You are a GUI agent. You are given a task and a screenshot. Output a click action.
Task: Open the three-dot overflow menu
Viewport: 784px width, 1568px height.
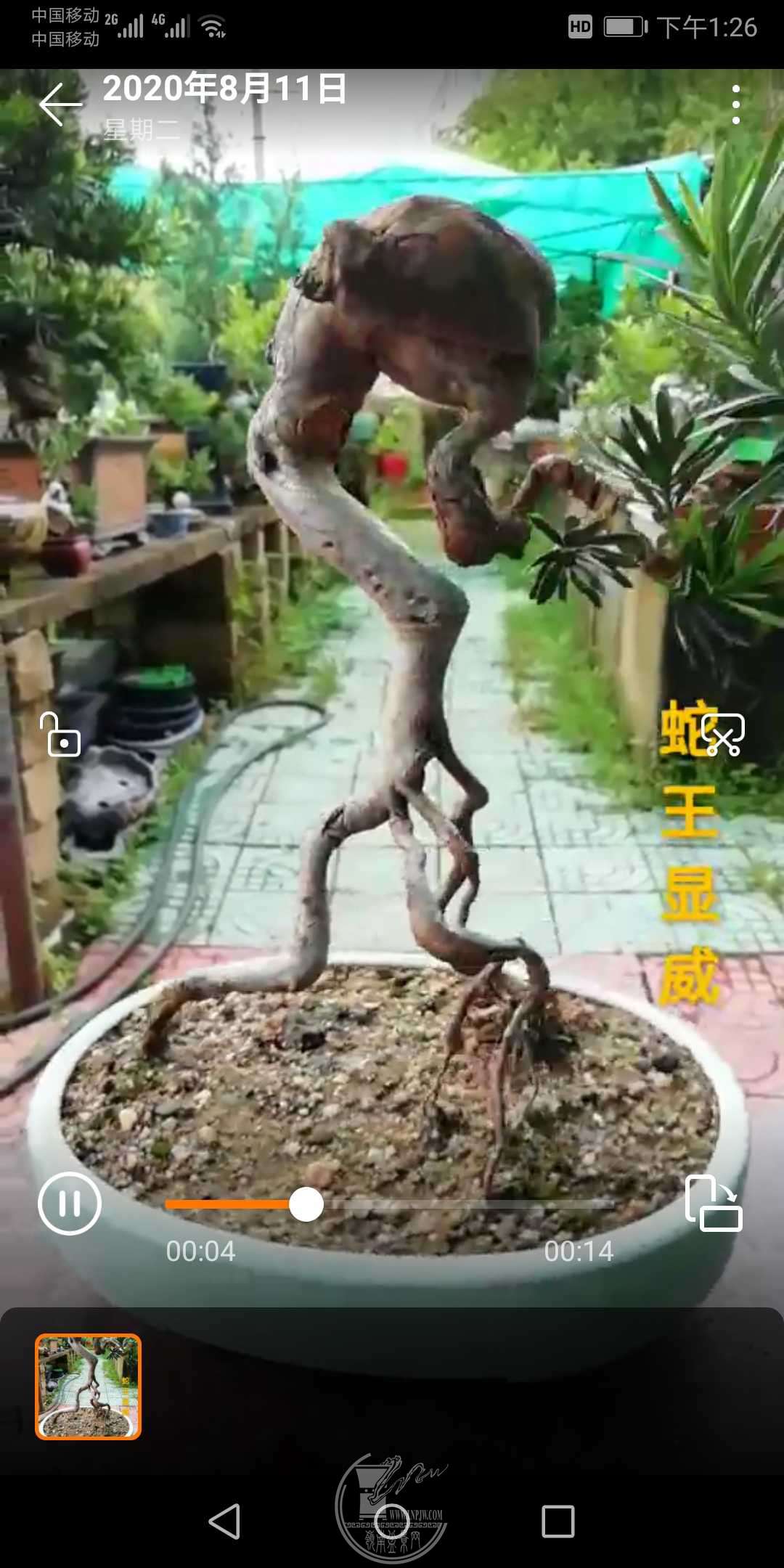point(735,105)
